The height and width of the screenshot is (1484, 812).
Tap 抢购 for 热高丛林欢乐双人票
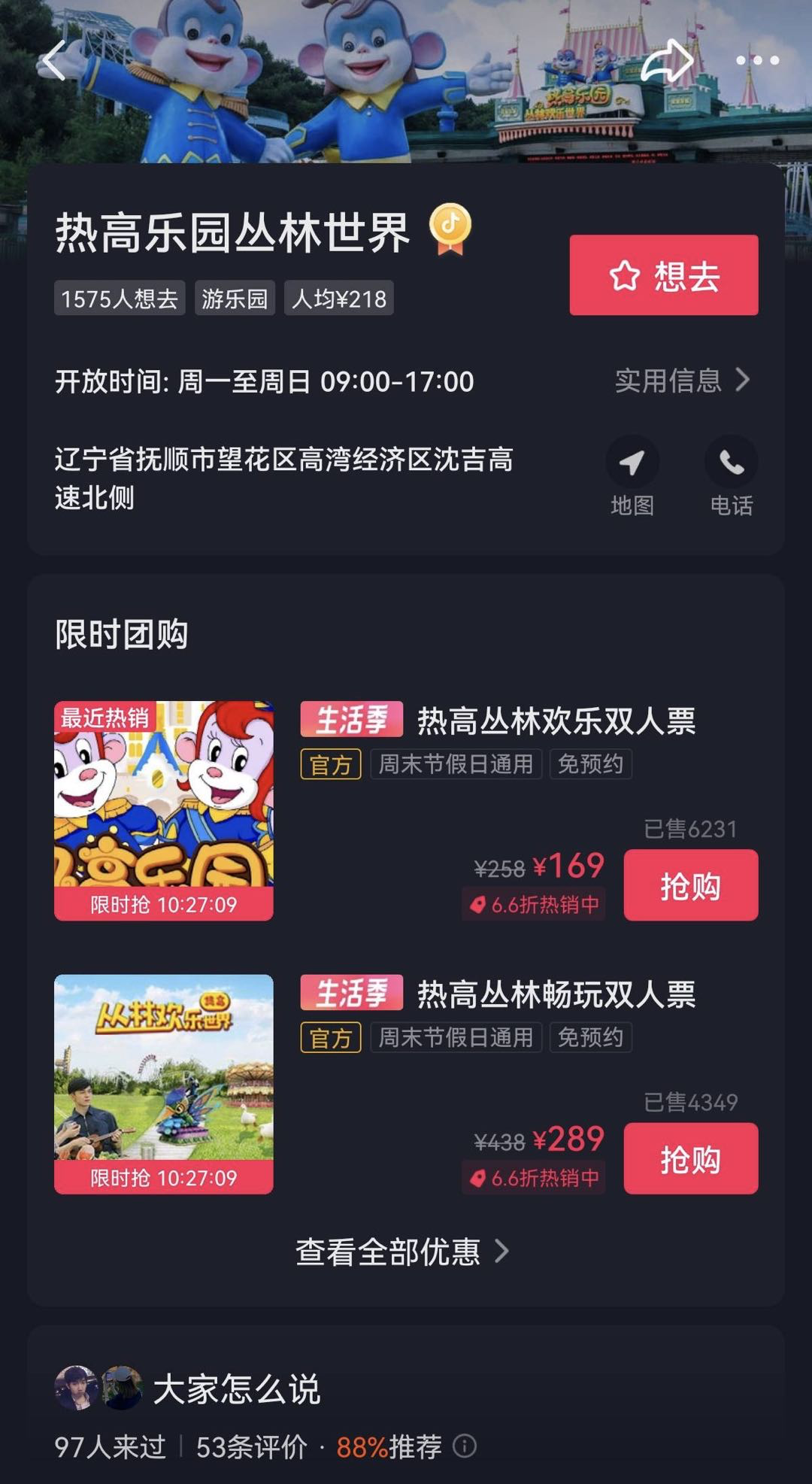point(689,885)
